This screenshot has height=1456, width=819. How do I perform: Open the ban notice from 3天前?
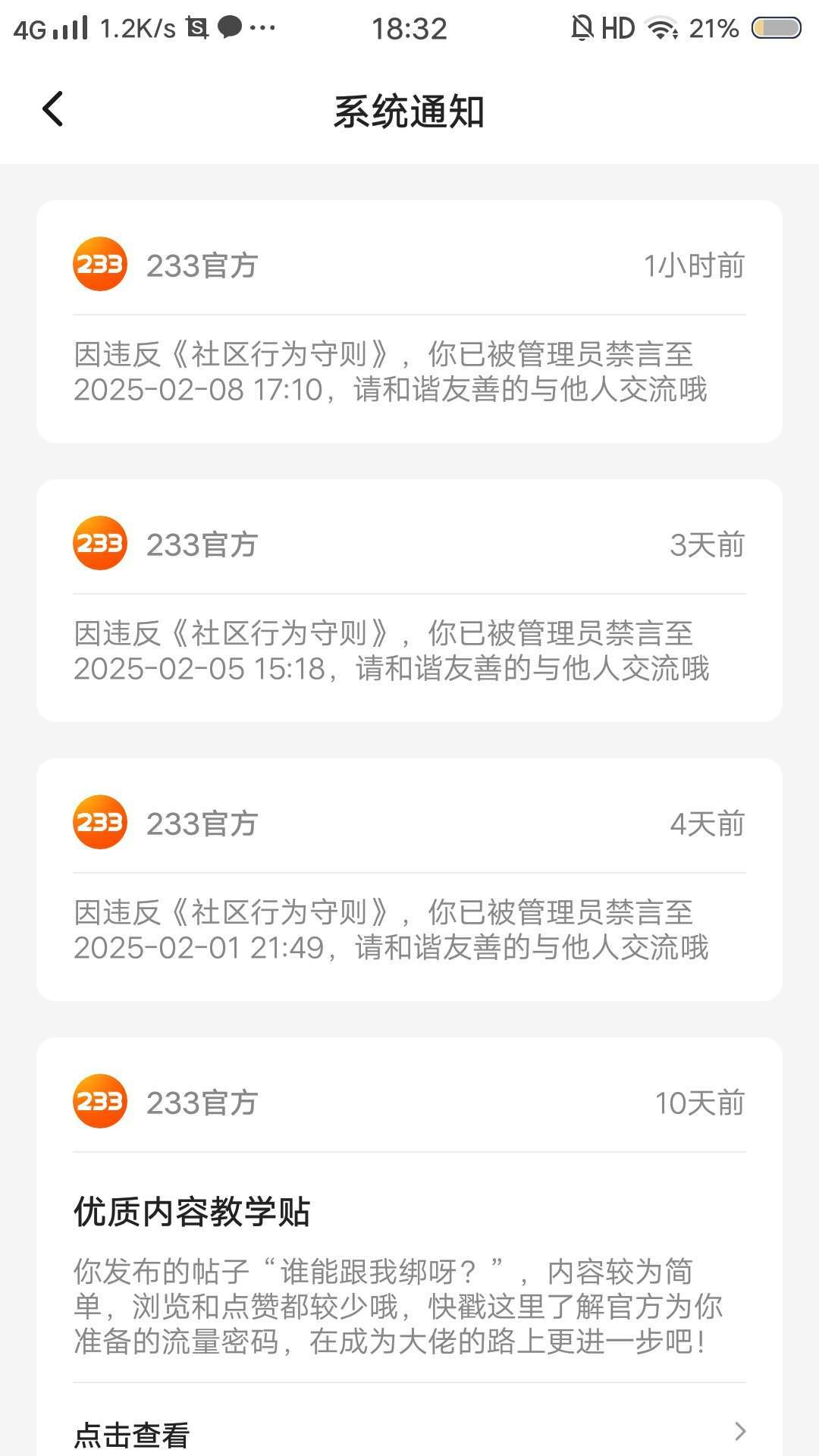[409, 651]
